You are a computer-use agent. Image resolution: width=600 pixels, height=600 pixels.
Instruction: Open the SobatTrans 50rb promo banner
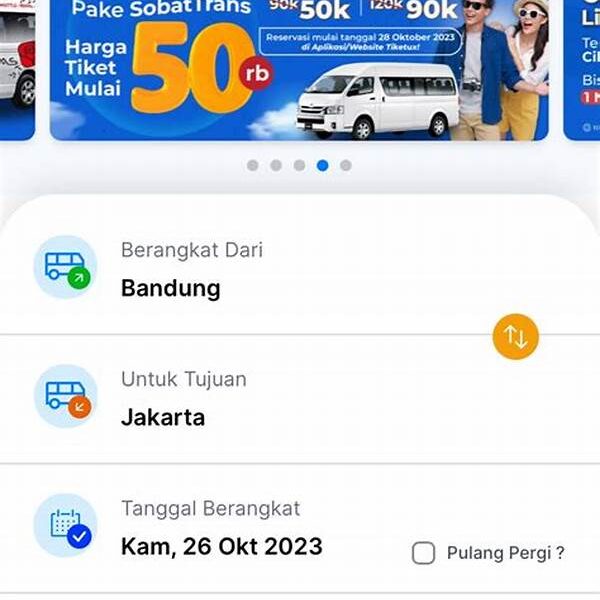pyautogui.click(x=300, y=70)
